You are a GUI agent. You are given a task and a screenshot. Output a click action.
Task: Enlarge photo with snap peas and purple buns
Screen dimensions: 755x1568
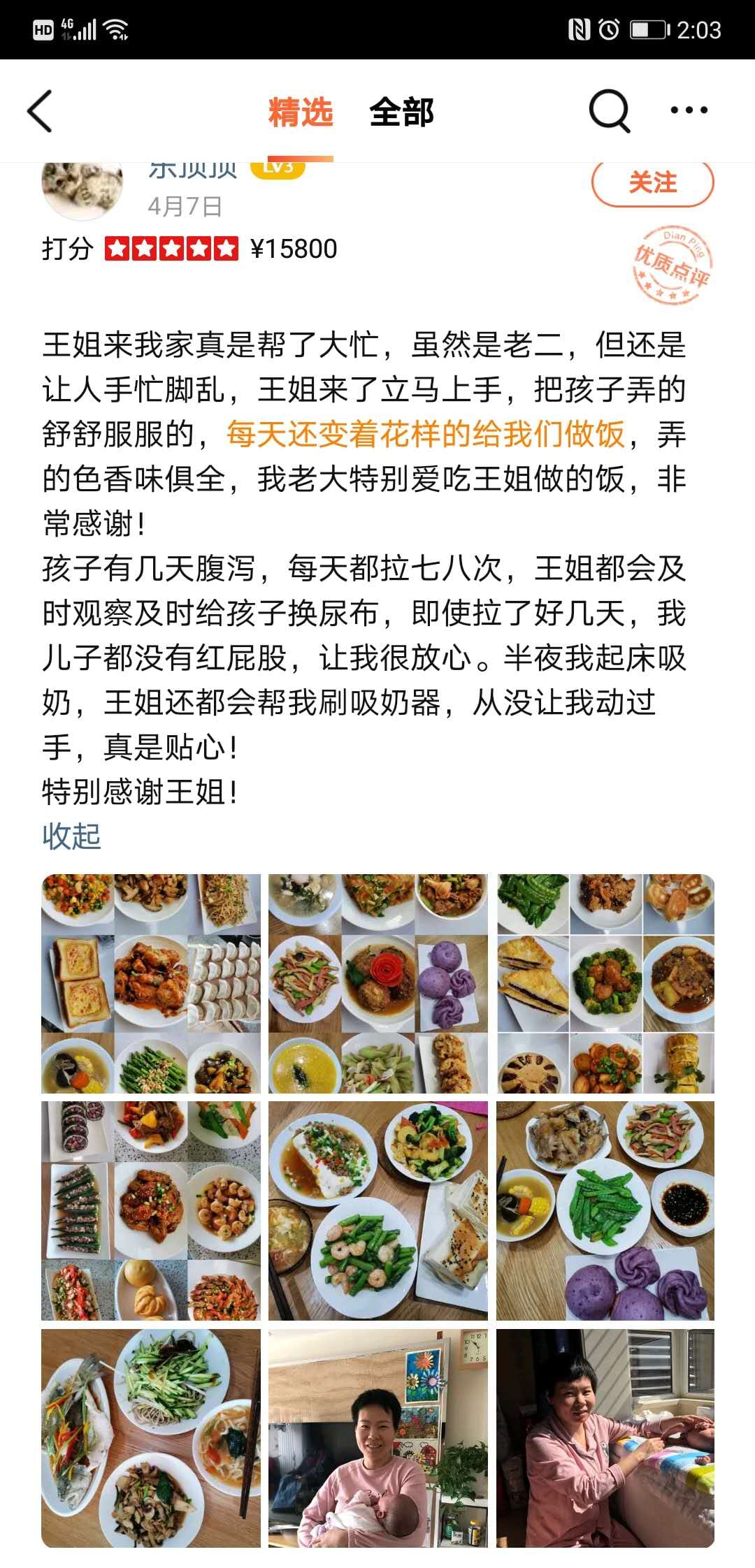pos(605,1210)
